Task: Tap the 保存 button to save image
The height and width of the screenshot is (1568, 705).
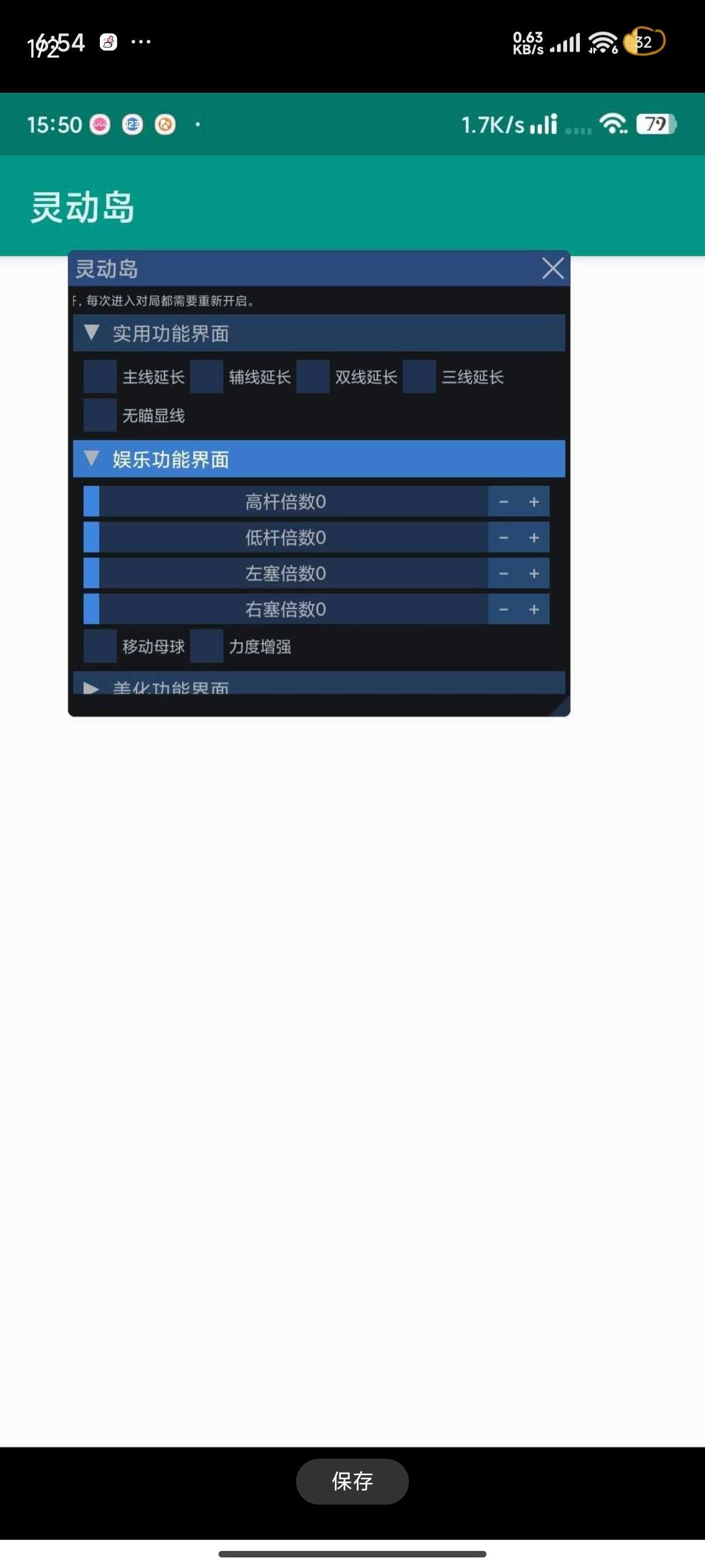Action: coord(352,1481)
